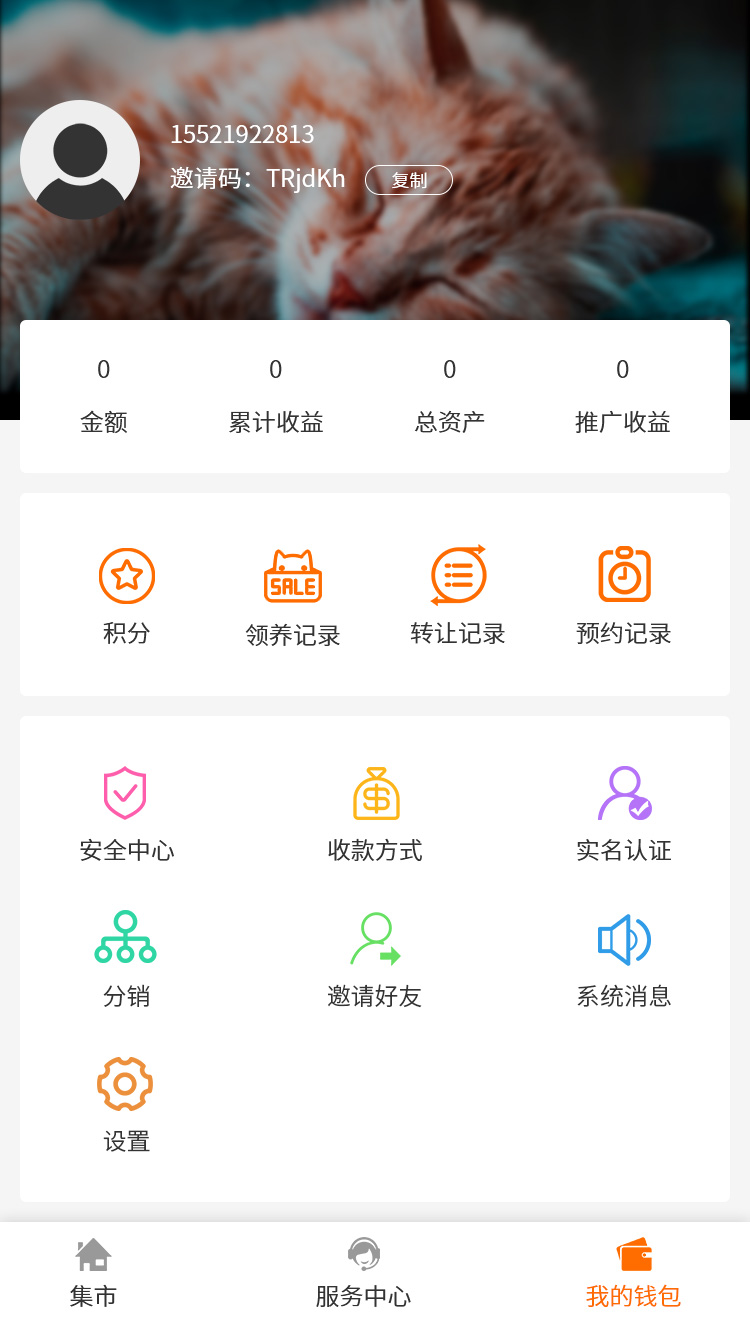Image resolution: width=750 pixels, height=1322 pixels.
Task: Go to 安全中心 security center
Action: pos(126,813)
